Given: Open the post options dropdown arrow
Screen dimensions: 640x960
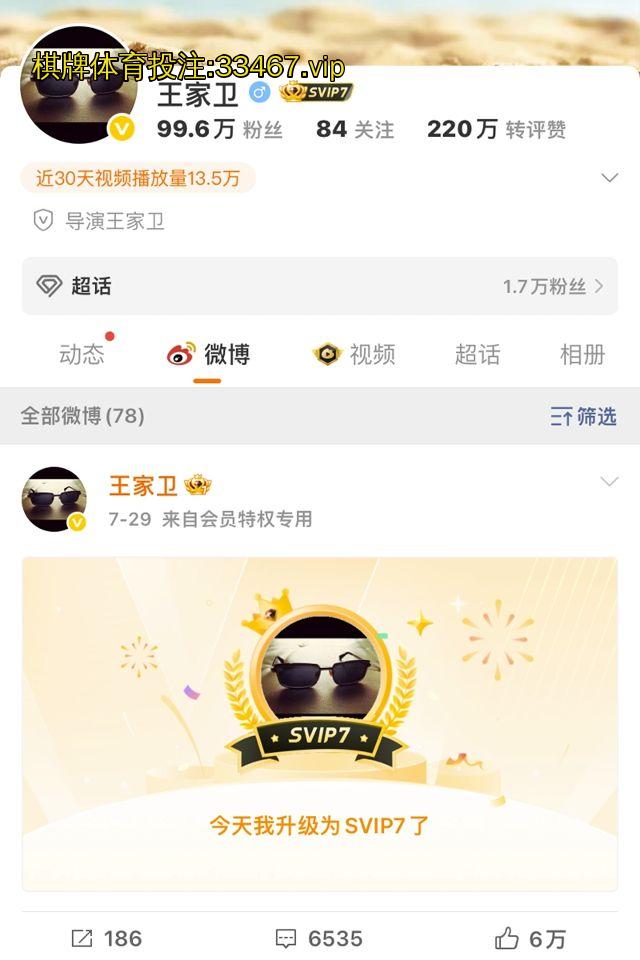Looking at the screenshot, I should [x=609, y=482].
